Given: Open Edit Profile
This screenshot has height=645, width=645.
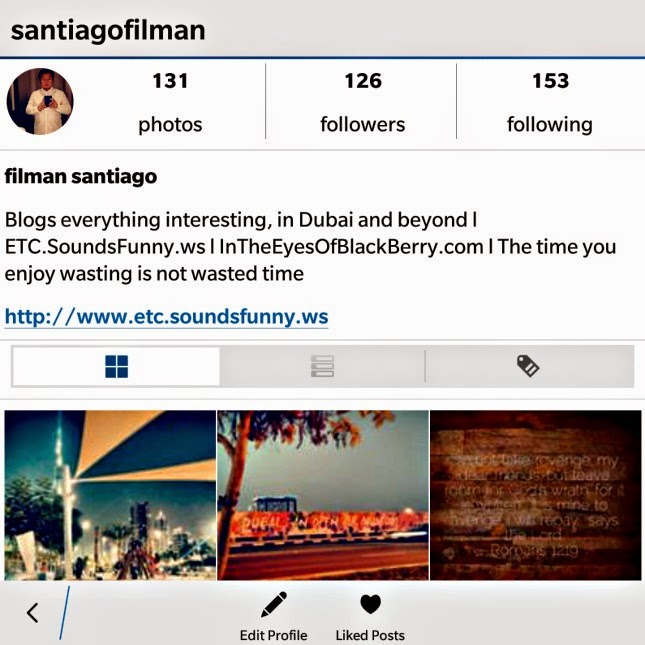Looking at the screenshot, I should point(273,615).
